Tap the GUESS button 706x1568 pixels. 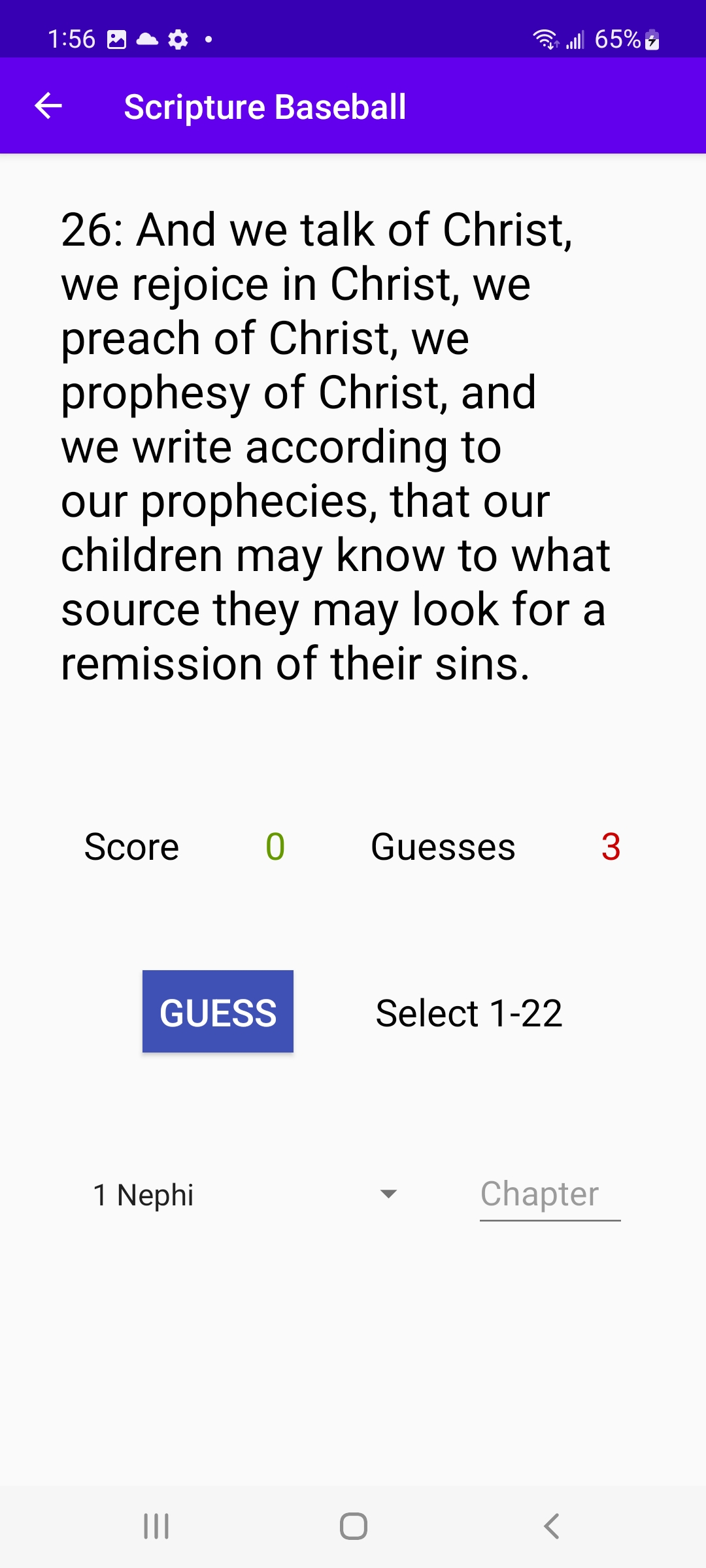click(218, 1011)
